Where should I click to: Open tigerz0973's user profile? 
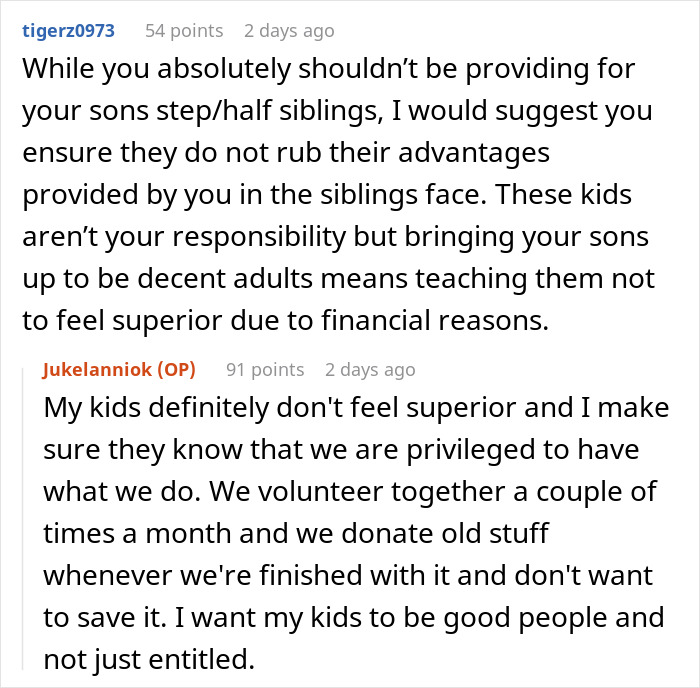click(x=68, y=30)
